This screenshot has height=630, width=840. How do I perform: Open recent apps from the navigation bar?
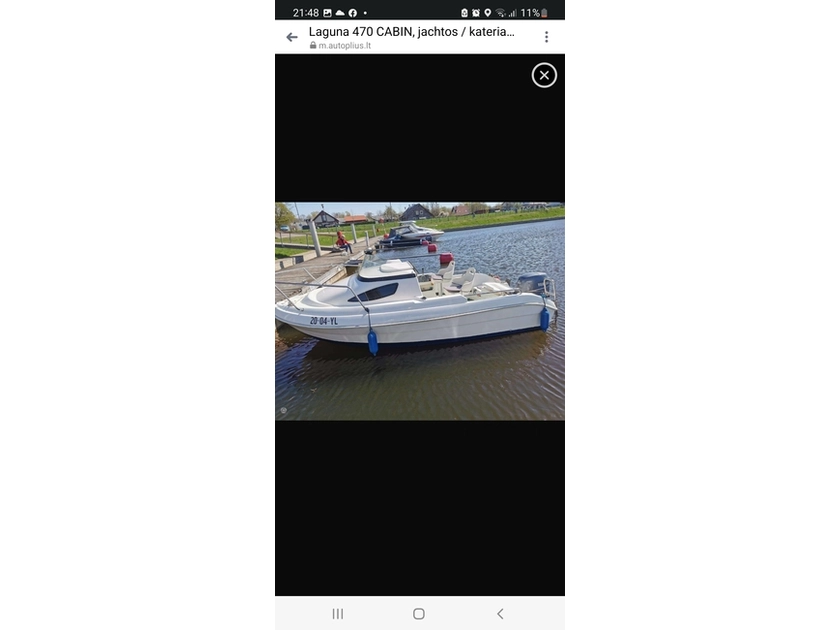[x=338, y=614]
